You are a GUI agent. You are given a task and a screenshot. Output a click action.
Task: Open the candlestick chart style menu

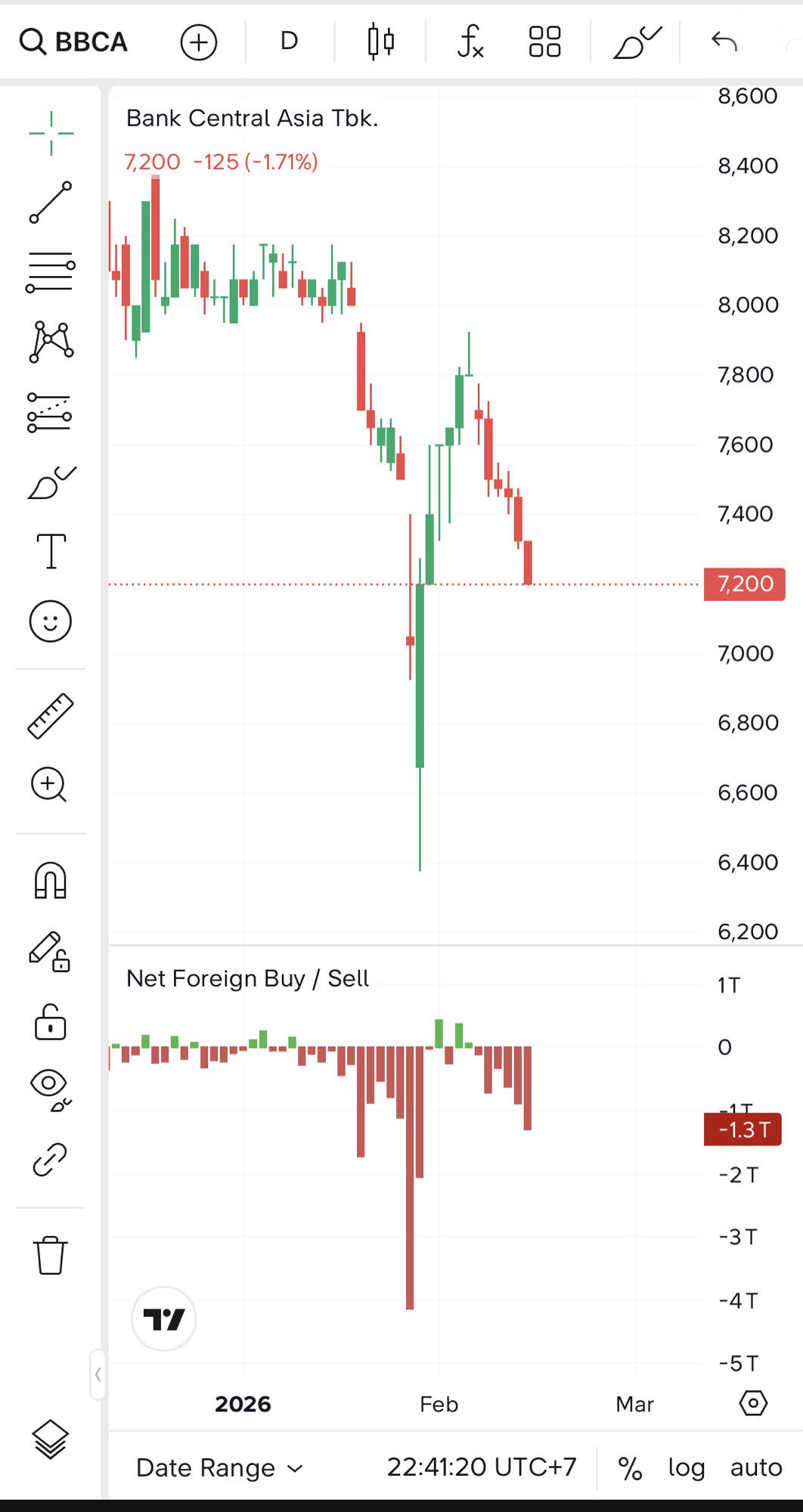tap(380, 42)
